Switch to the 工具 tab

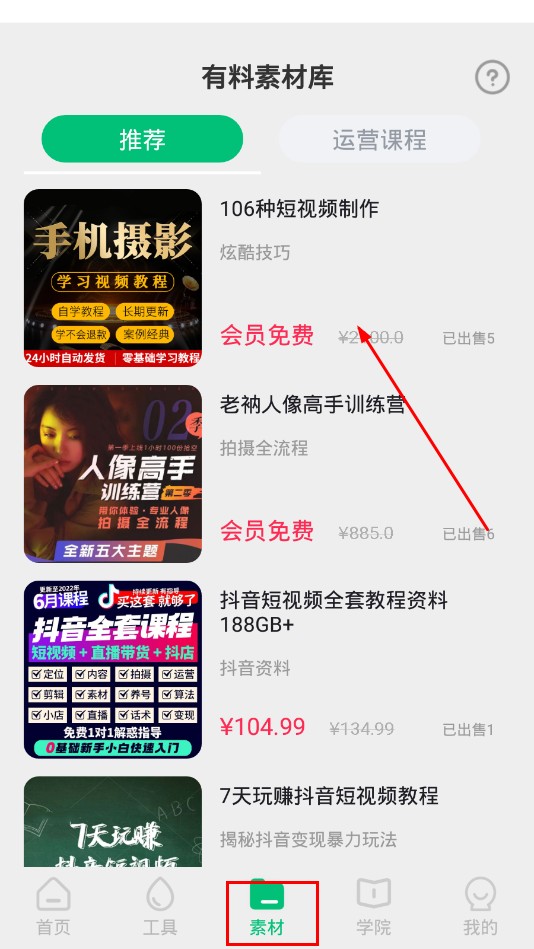pos(160,907)
